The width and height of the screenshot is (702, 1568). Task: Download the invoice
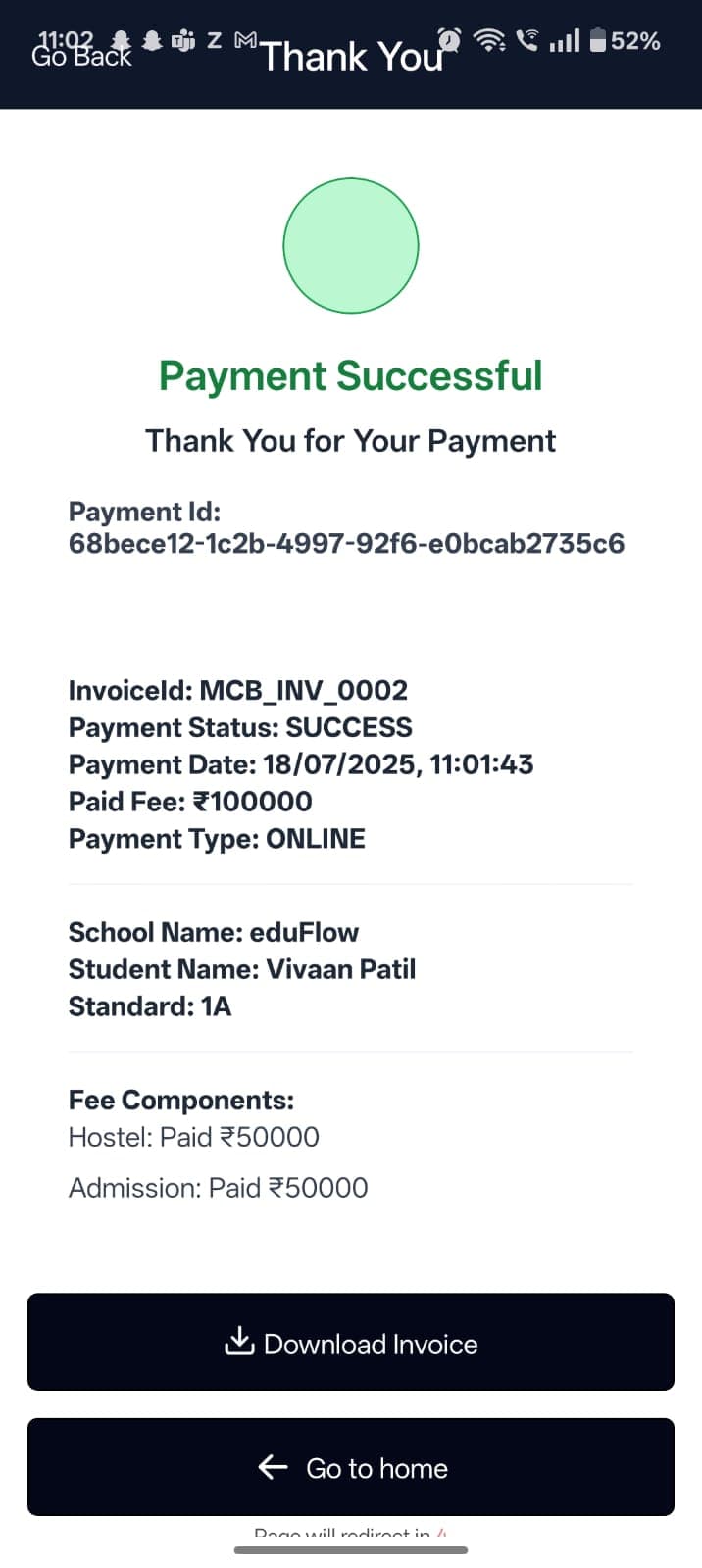click(351, 1342)
